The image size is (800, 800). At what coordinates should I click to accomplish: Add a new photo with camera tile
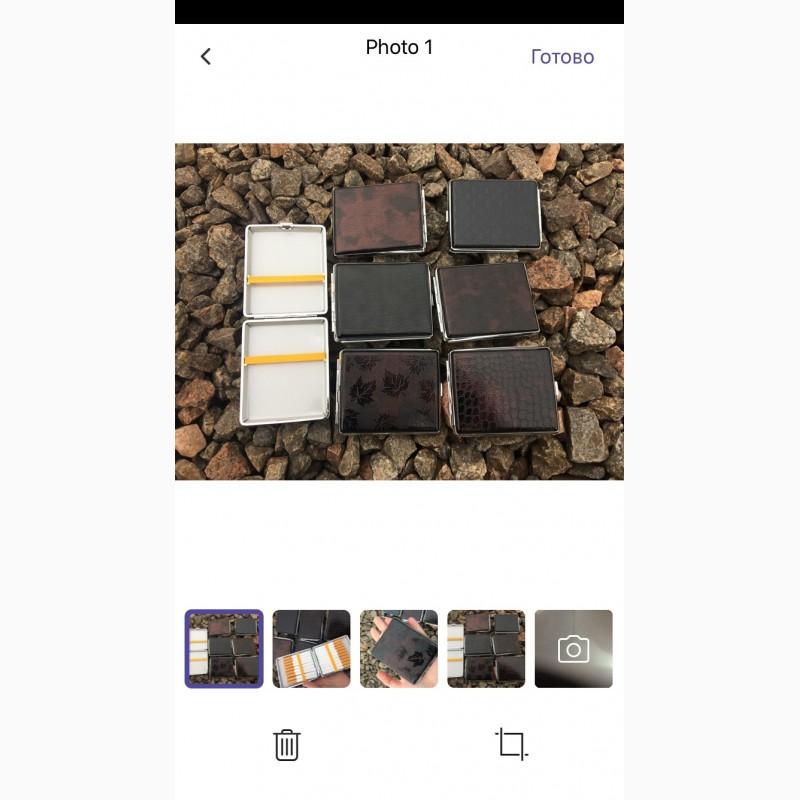point(573,648)
